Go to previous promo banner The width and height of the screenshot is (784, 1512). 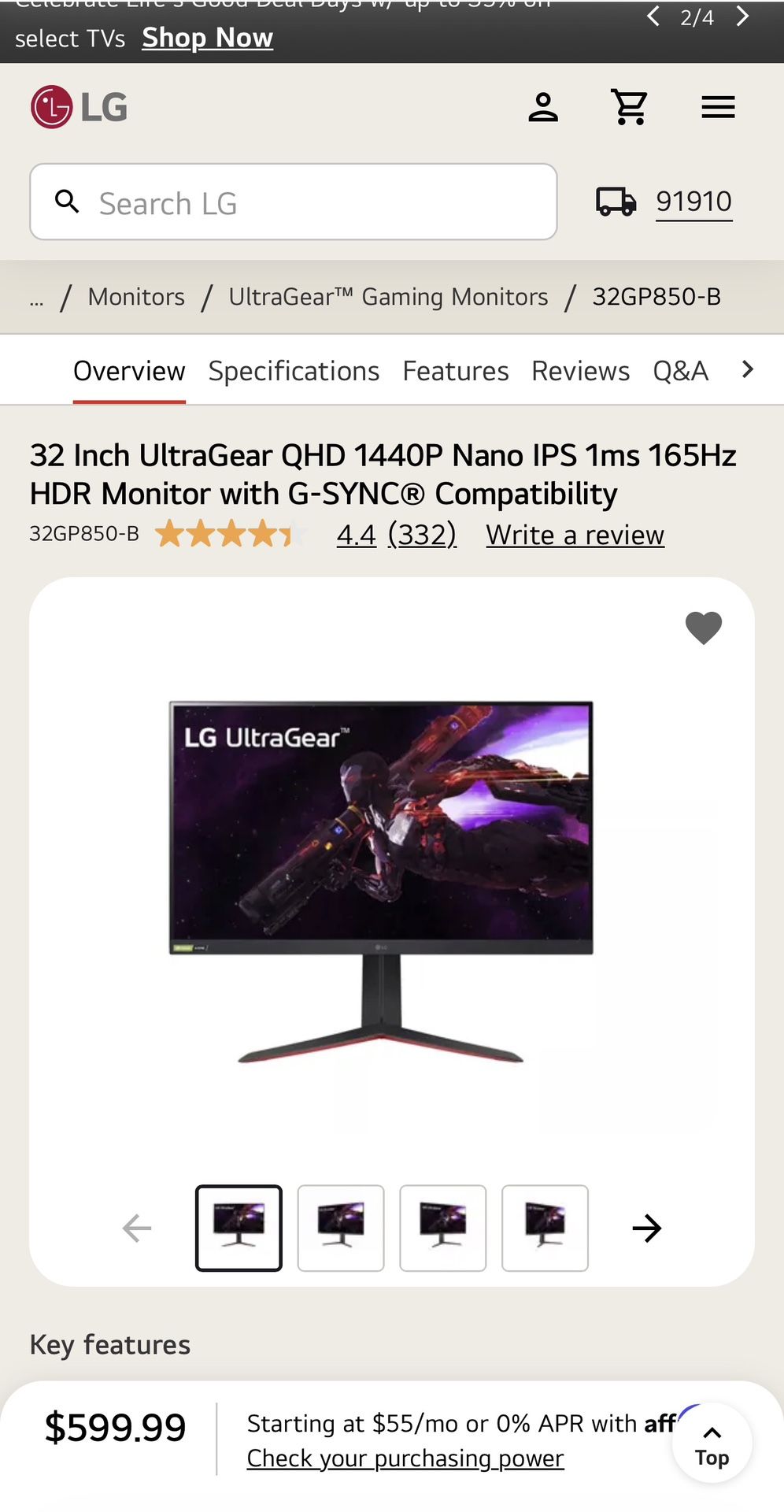[x=653, y=17]
